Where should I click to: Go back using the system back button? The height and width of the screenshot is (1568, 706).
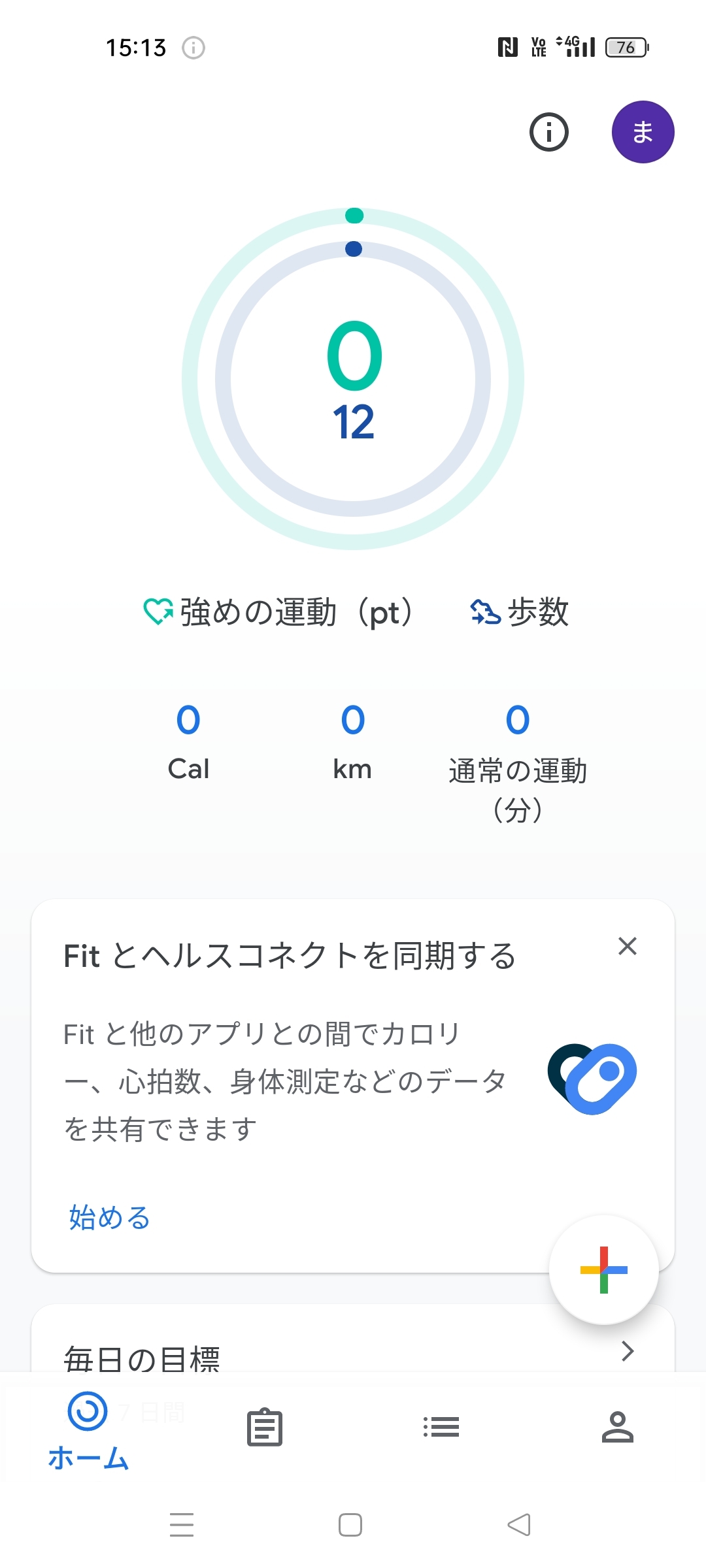point(519,1525)
